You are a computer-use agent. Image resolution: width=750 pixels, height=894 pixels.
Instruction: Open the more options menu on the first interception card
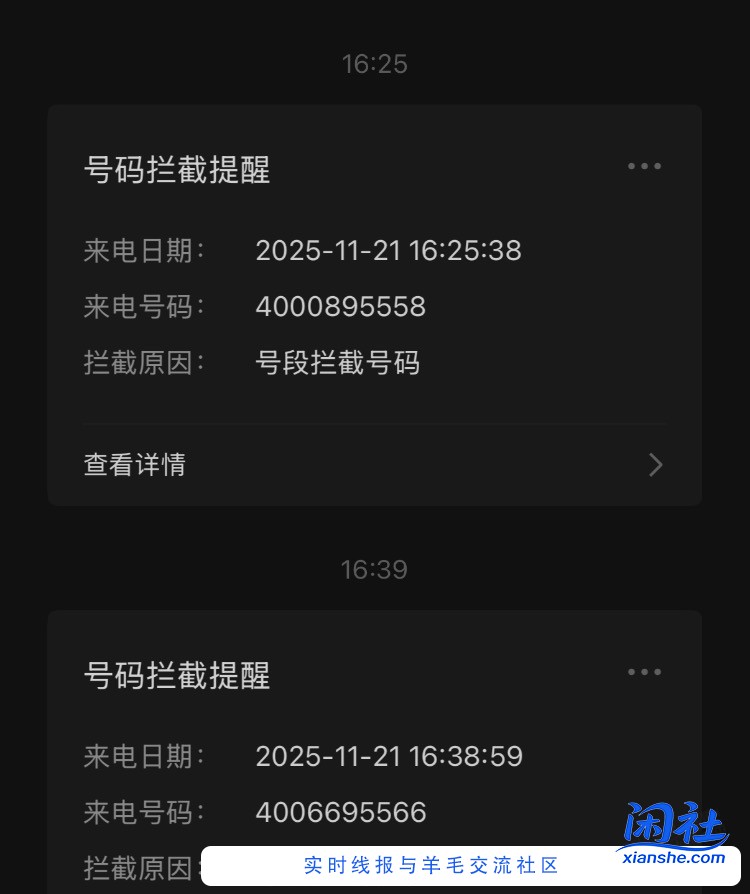(x=645, y=166)
